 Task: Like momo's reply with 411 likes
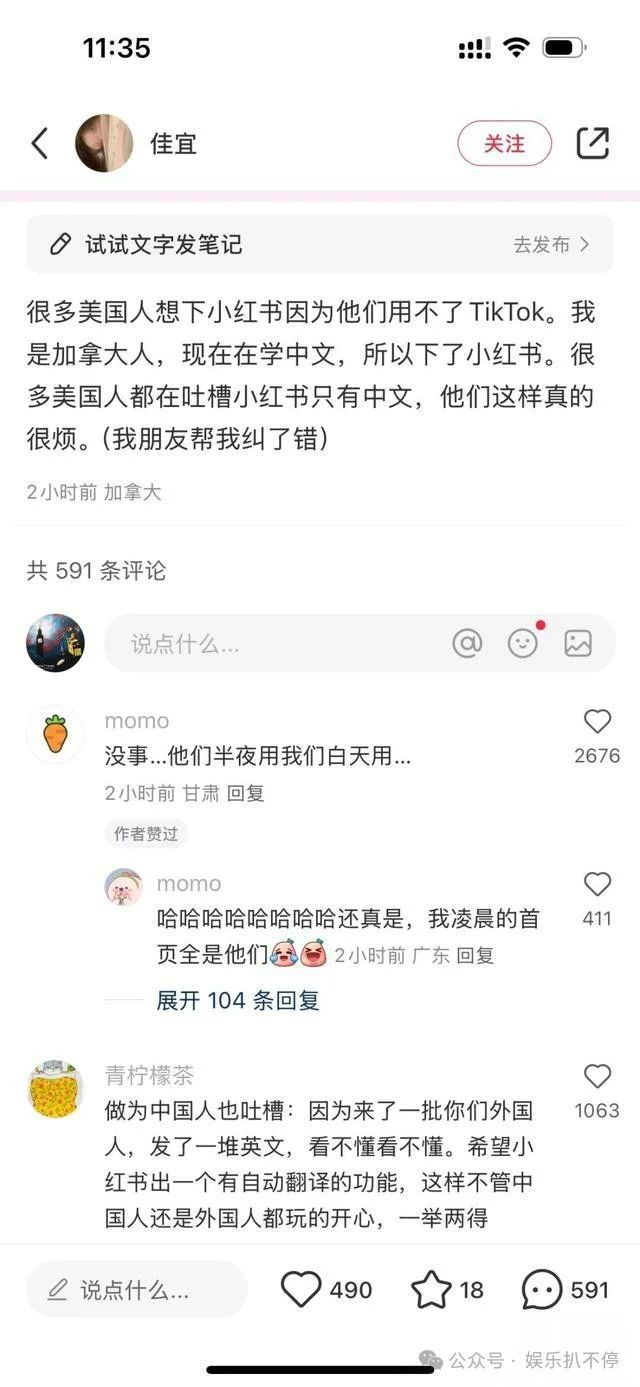(597, 885)
